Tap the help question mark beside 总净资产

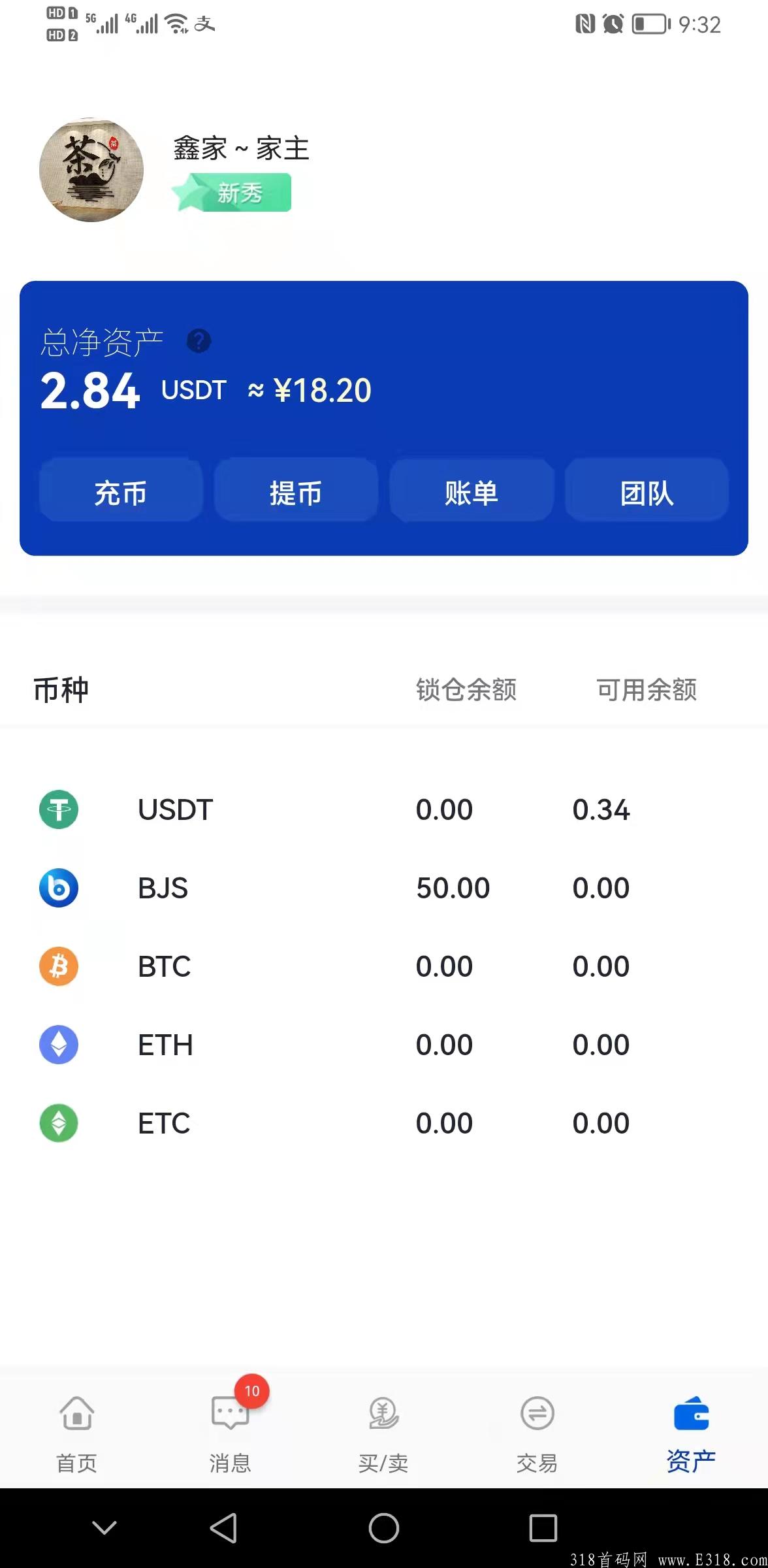click(x=199, y=340)
